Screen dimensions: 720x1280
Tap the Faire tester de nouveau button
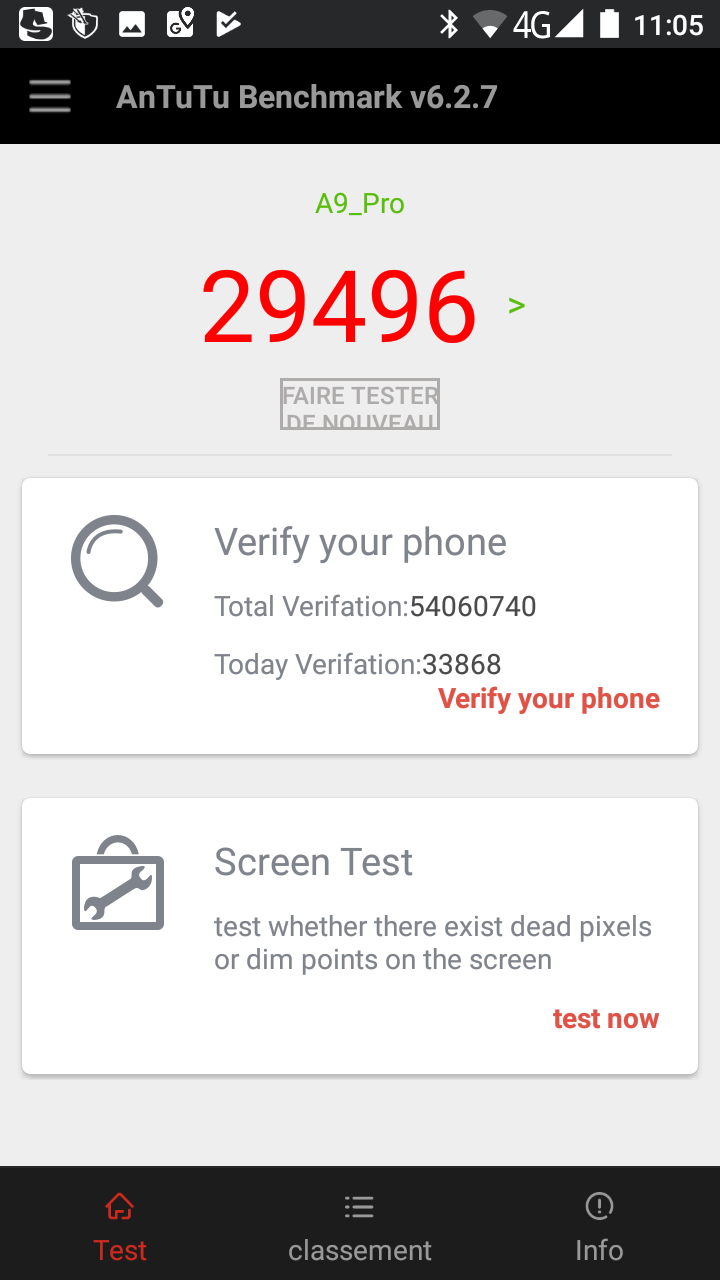(x=360, y=405)
